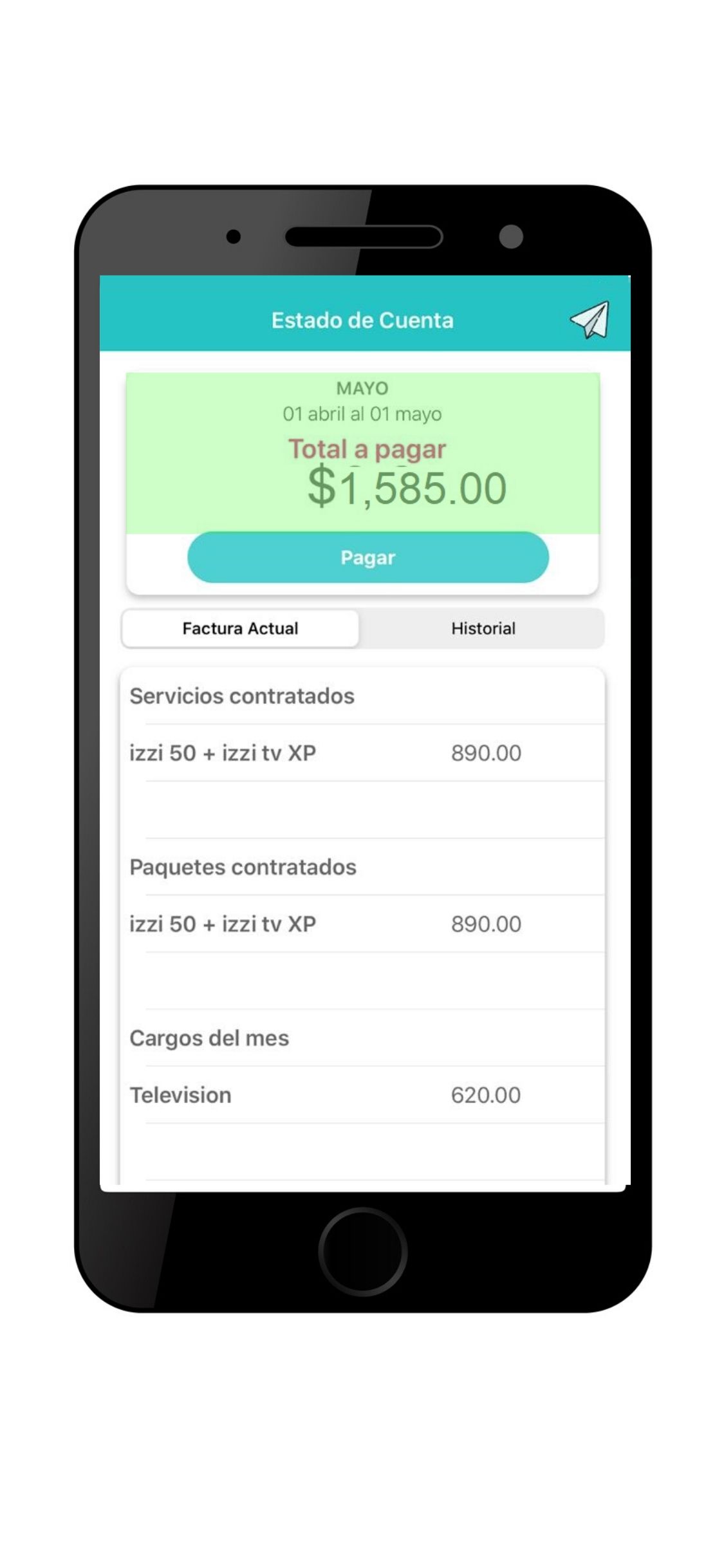Viewport: 724px width, 1568px height.
Task: Tap the front camera dot at top
Action: pyautogui.click(x=512, y=237)
